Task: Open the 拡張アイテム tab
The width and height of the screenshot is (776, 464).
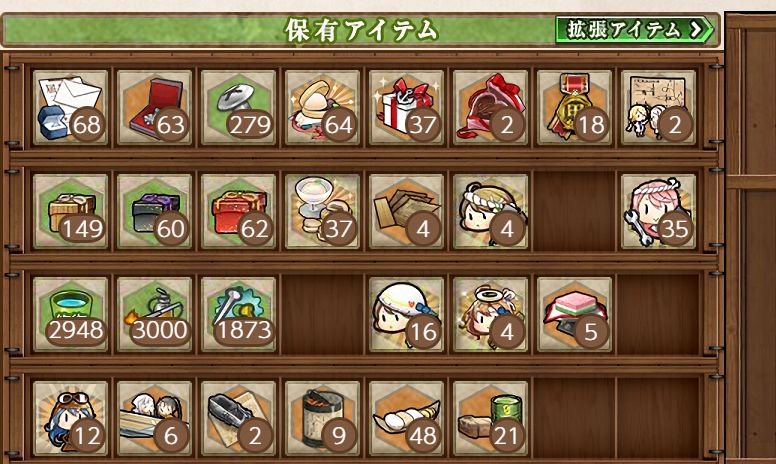Action: click(x=635, y=30)
